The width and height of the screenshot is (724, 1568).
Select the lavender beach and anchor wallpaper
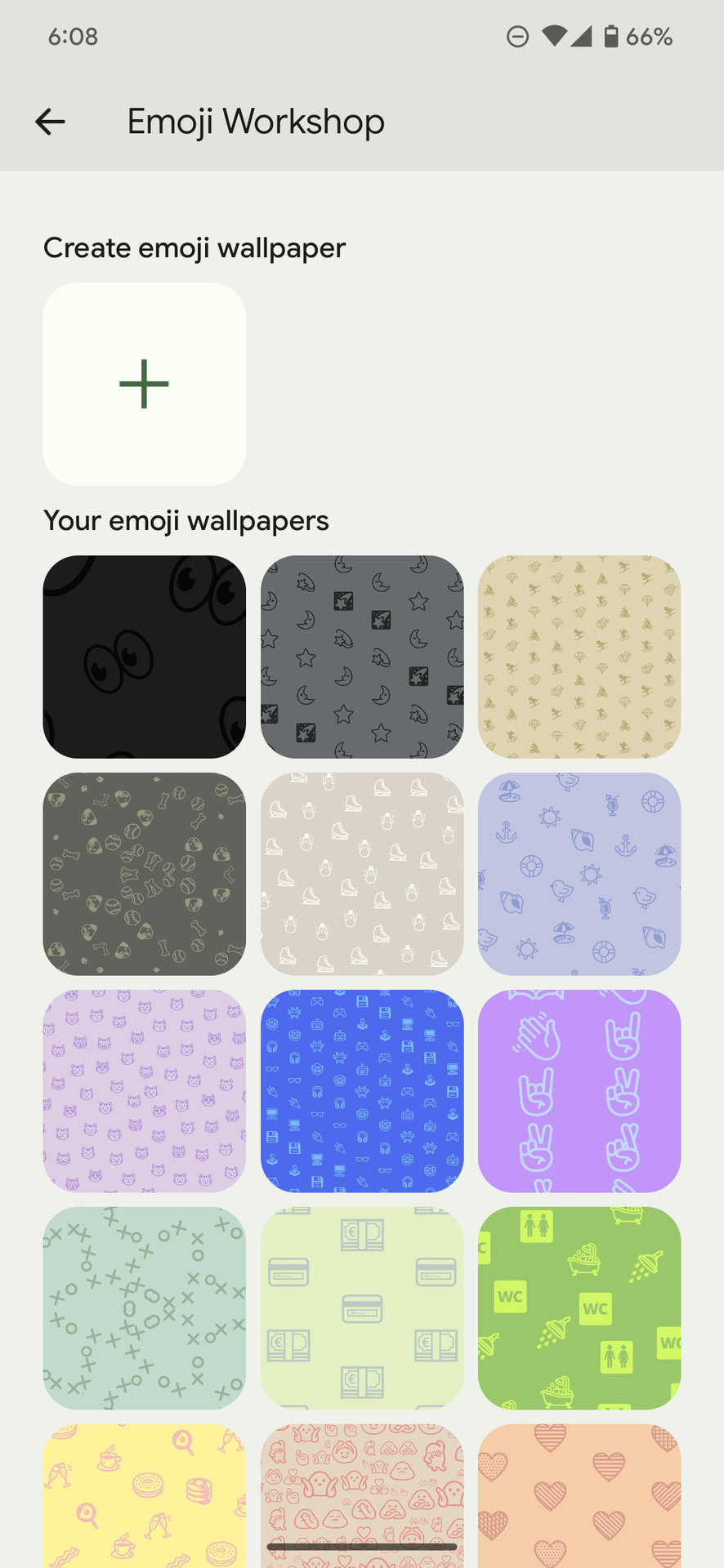click(579, 874)
